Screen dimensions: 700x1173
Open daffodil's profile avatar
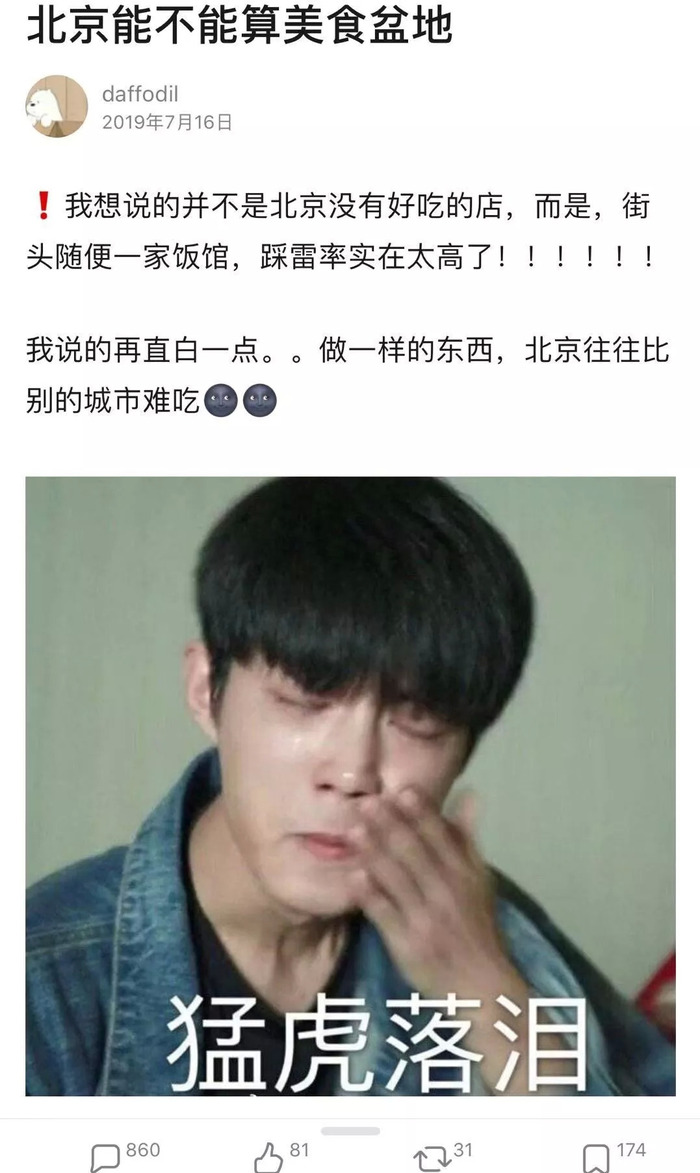pyautogui.click(x=56, y=106)
